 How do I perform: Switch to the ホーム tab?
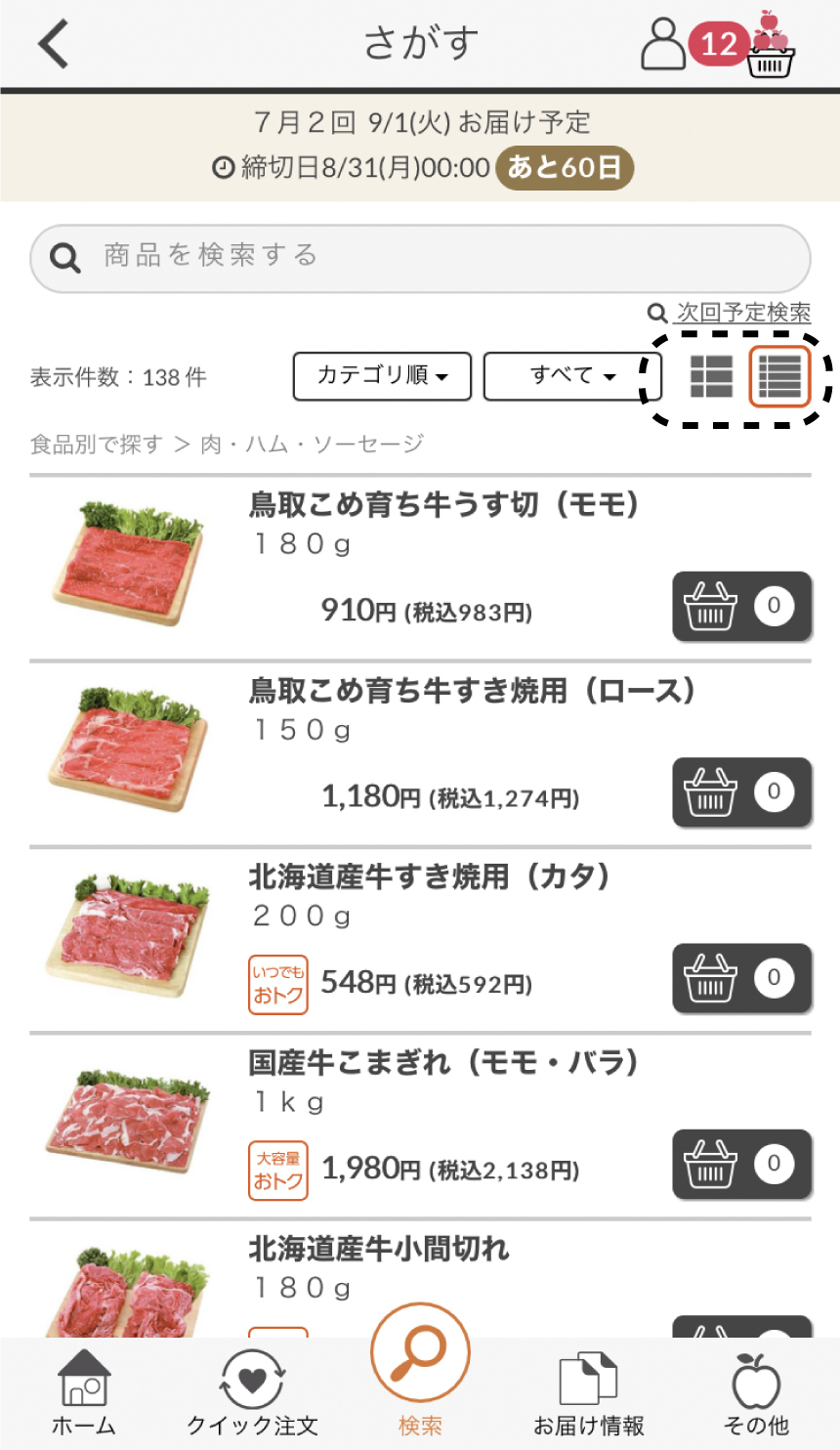(84, 1393)
